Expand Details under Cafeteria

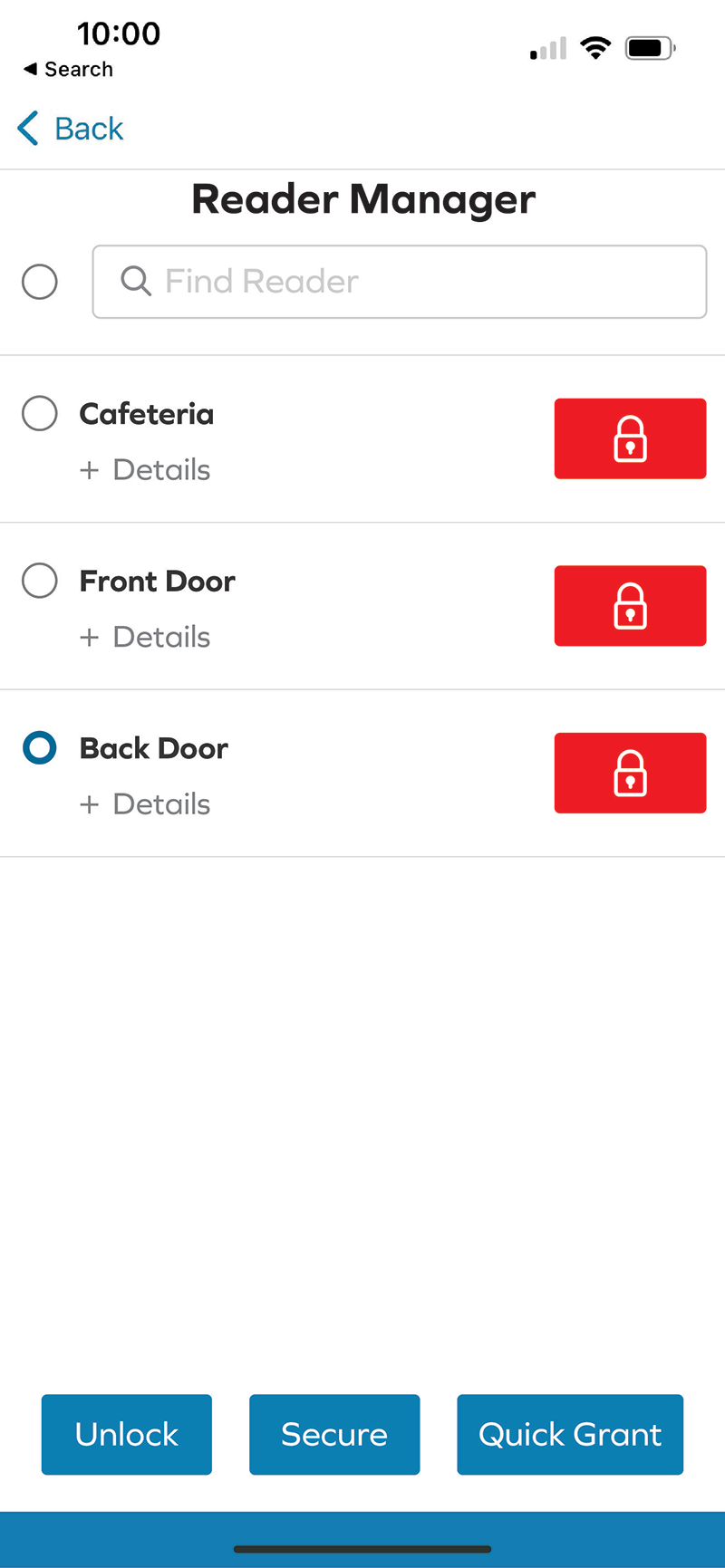(146, 470)
